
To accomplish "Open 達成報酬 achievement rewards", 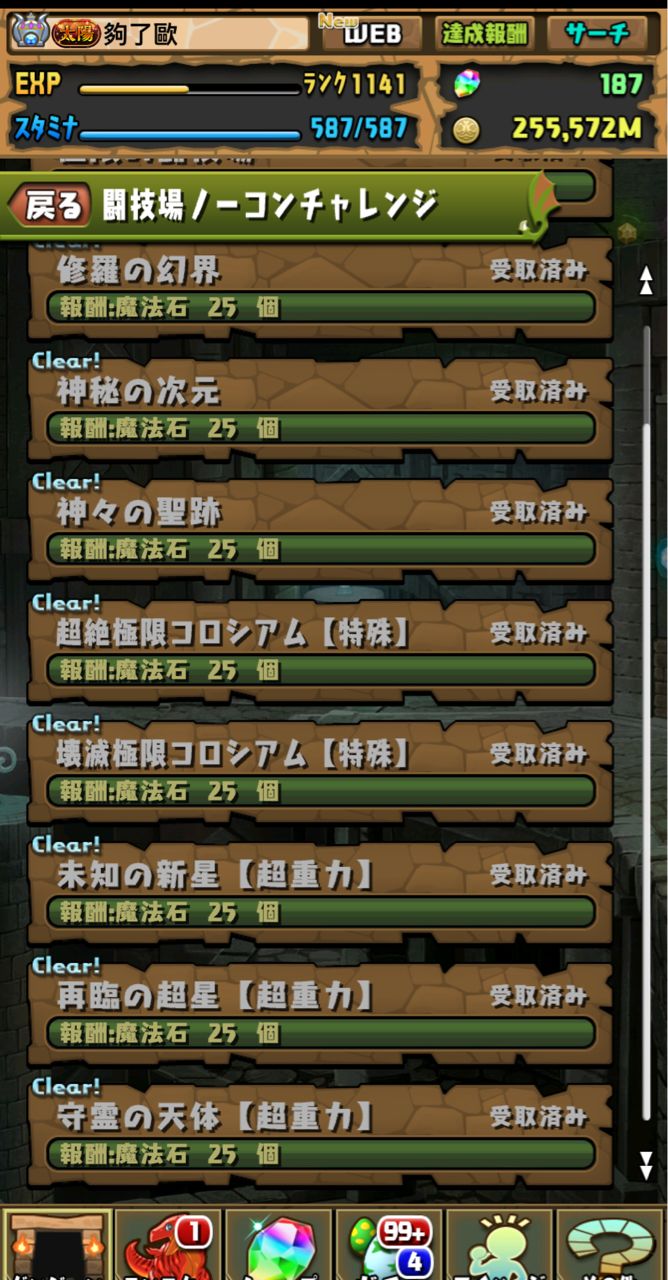I will tap(485, 33).
